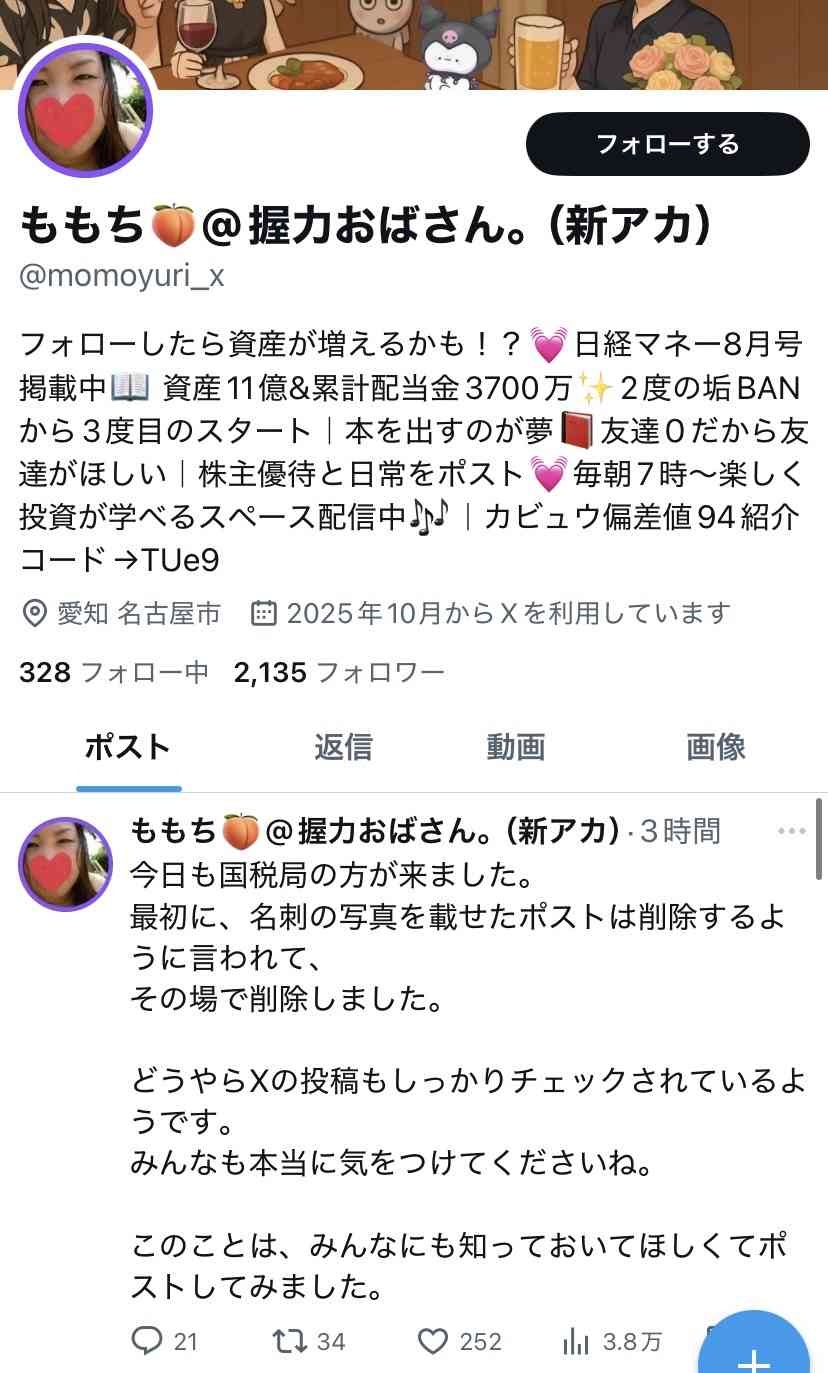Switch to the 動画 tab

[516, 747]
